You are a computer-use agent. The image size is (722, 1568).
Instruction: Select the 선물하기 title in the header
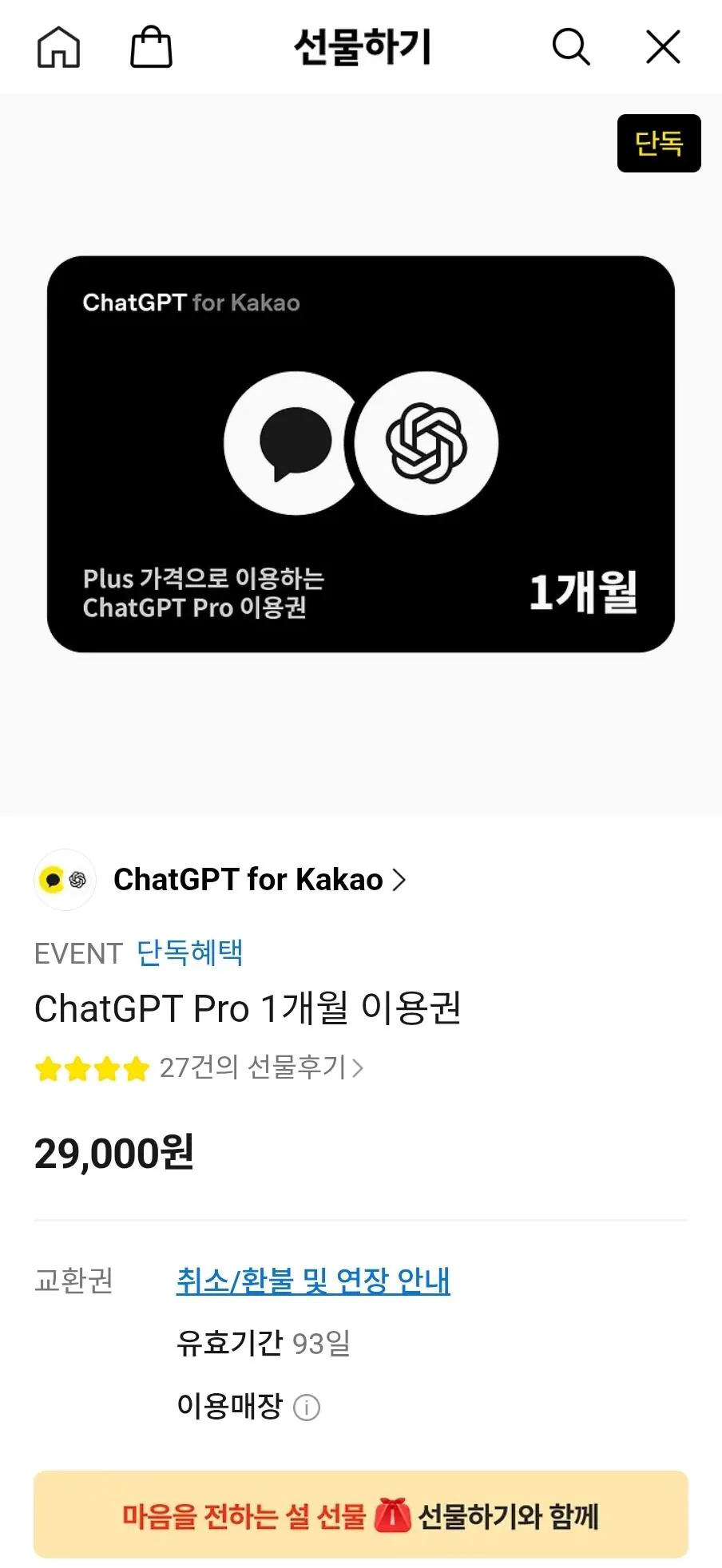(x=361, y=46)
